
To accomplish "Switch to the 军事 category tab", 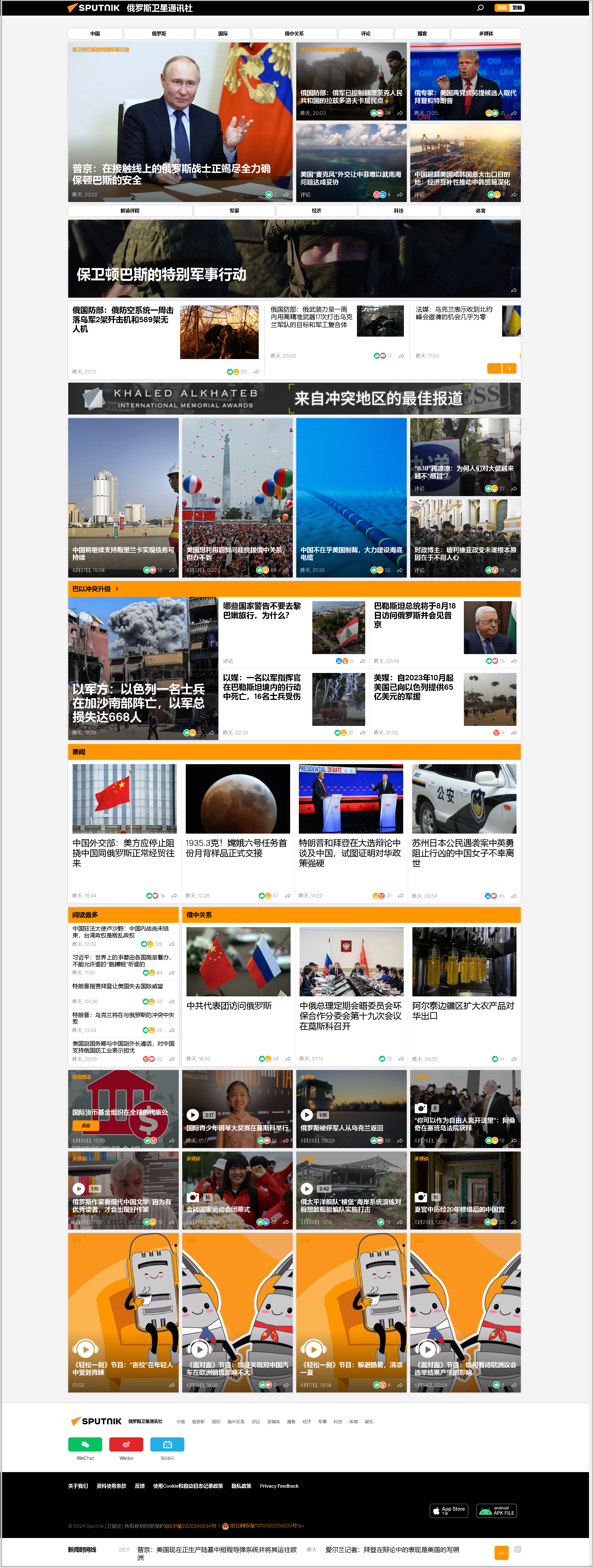I will click(234, 211).
